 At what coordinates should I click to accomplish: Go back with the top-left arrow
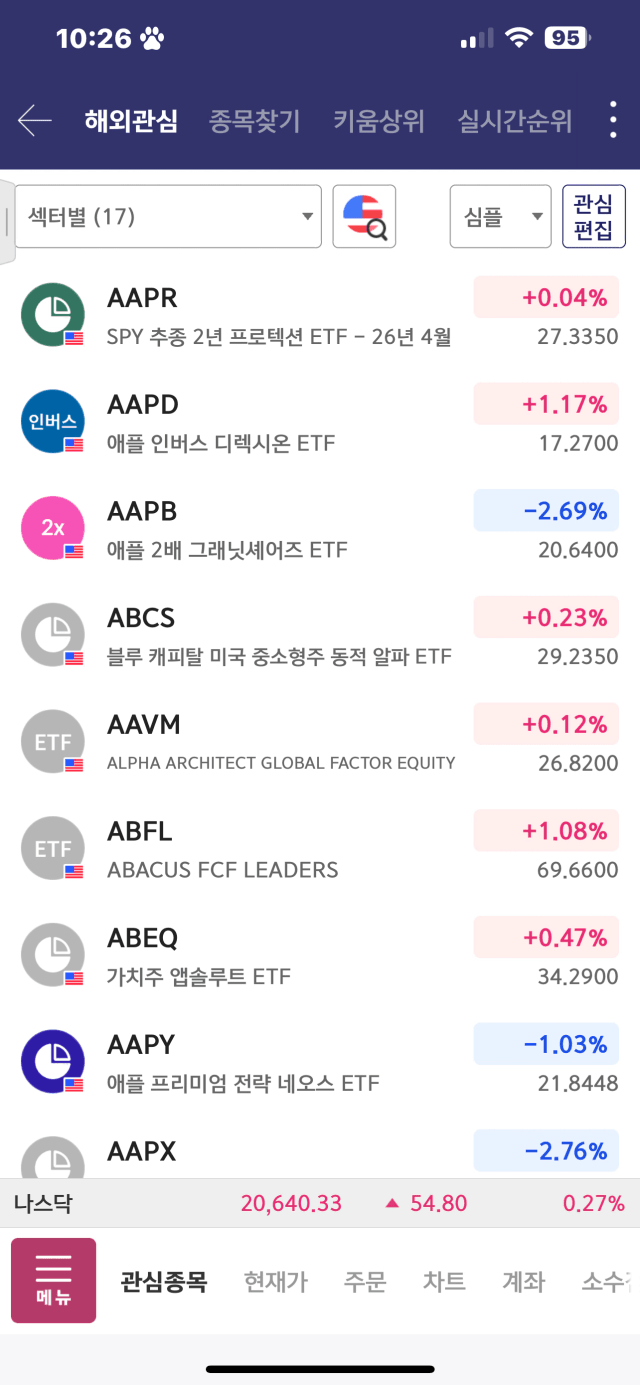[x=34, y=121]
